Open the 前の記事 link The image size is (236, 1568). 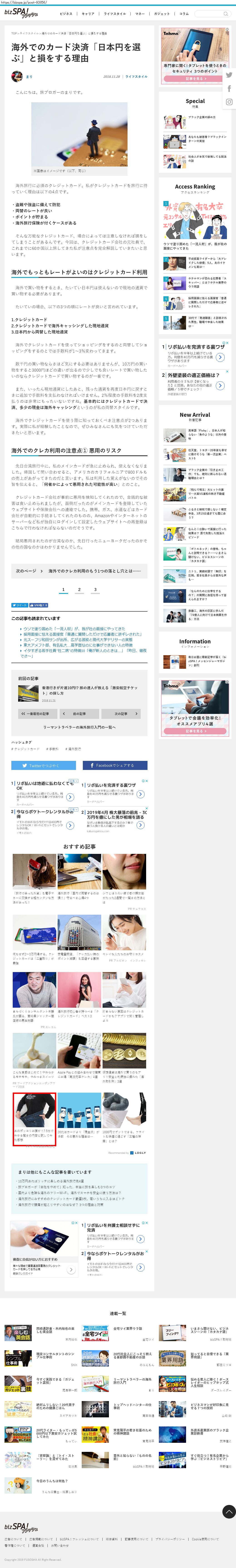(x=79, y=713)
